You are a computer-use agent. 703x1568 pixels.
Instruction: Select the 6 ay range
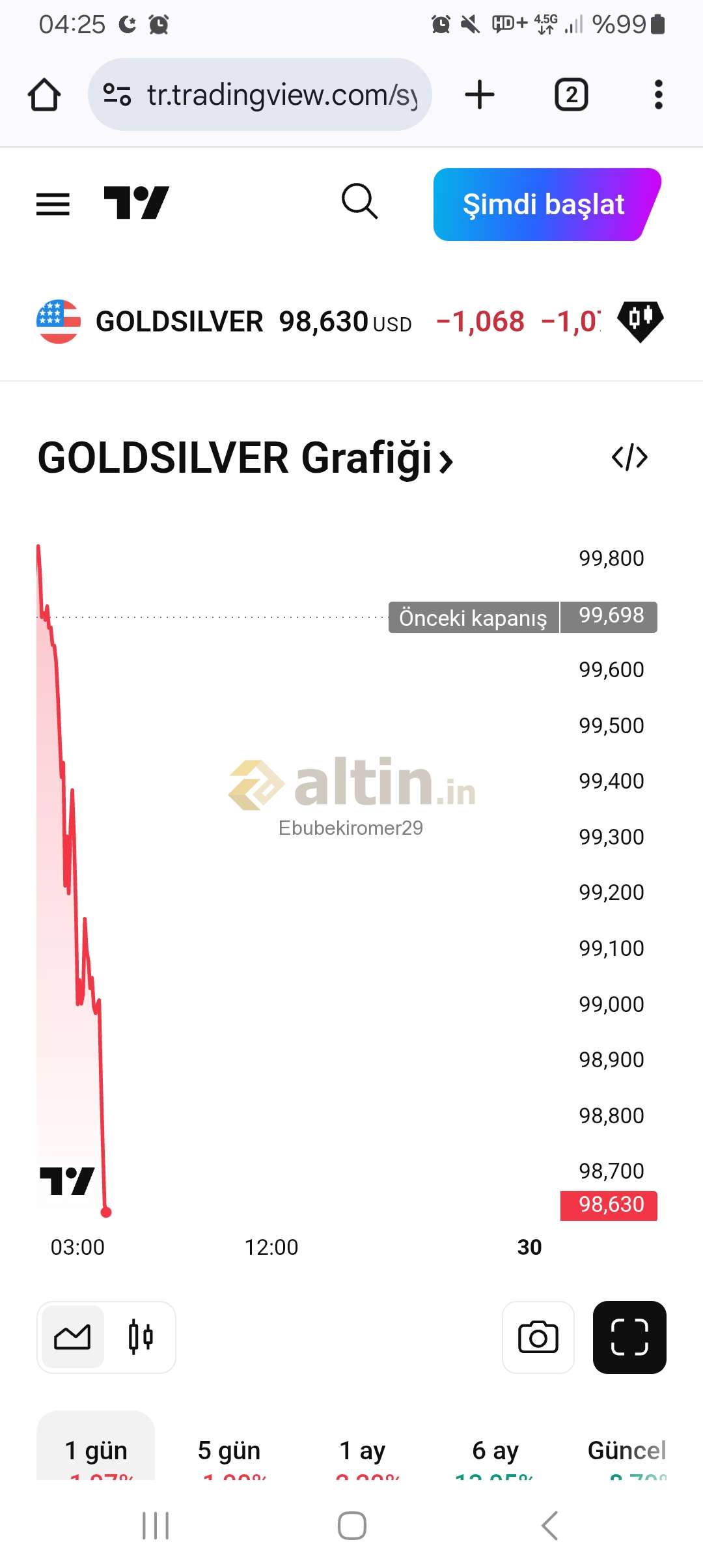[495, 1452]
